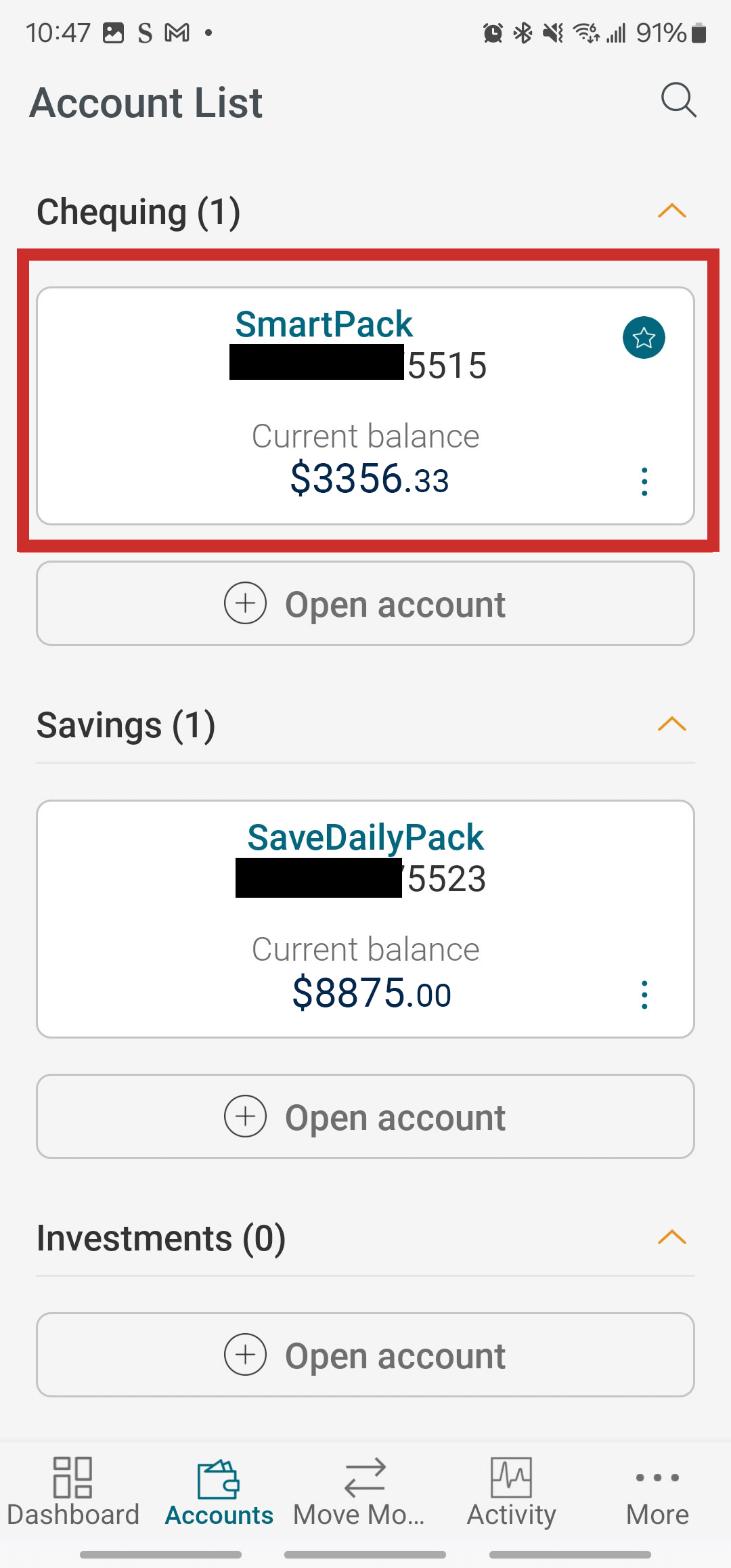Open SmartPack's three-dot options menu
731x1568 pixels.
(x=644, y=481)
